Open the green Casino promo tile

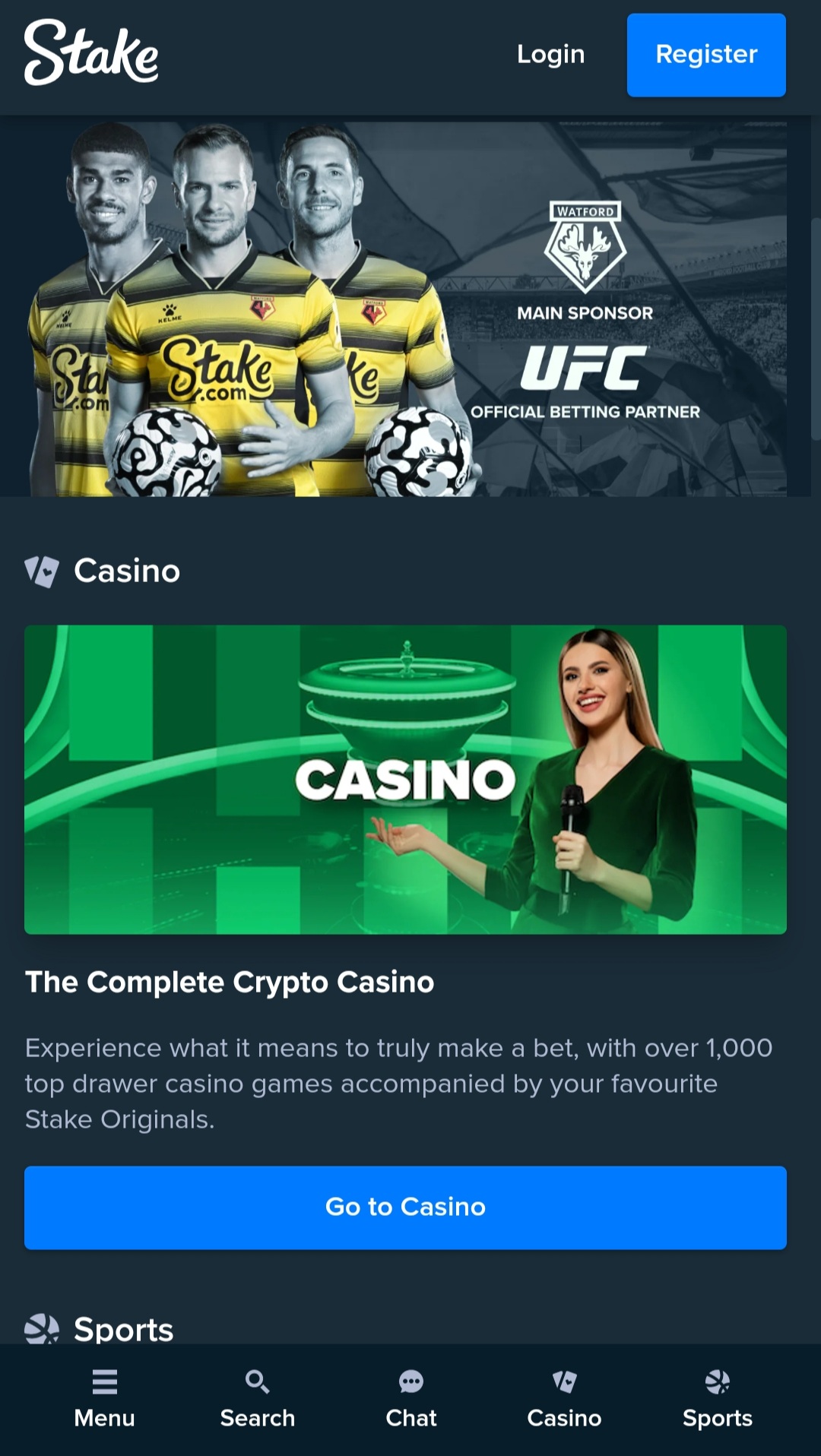405,779
